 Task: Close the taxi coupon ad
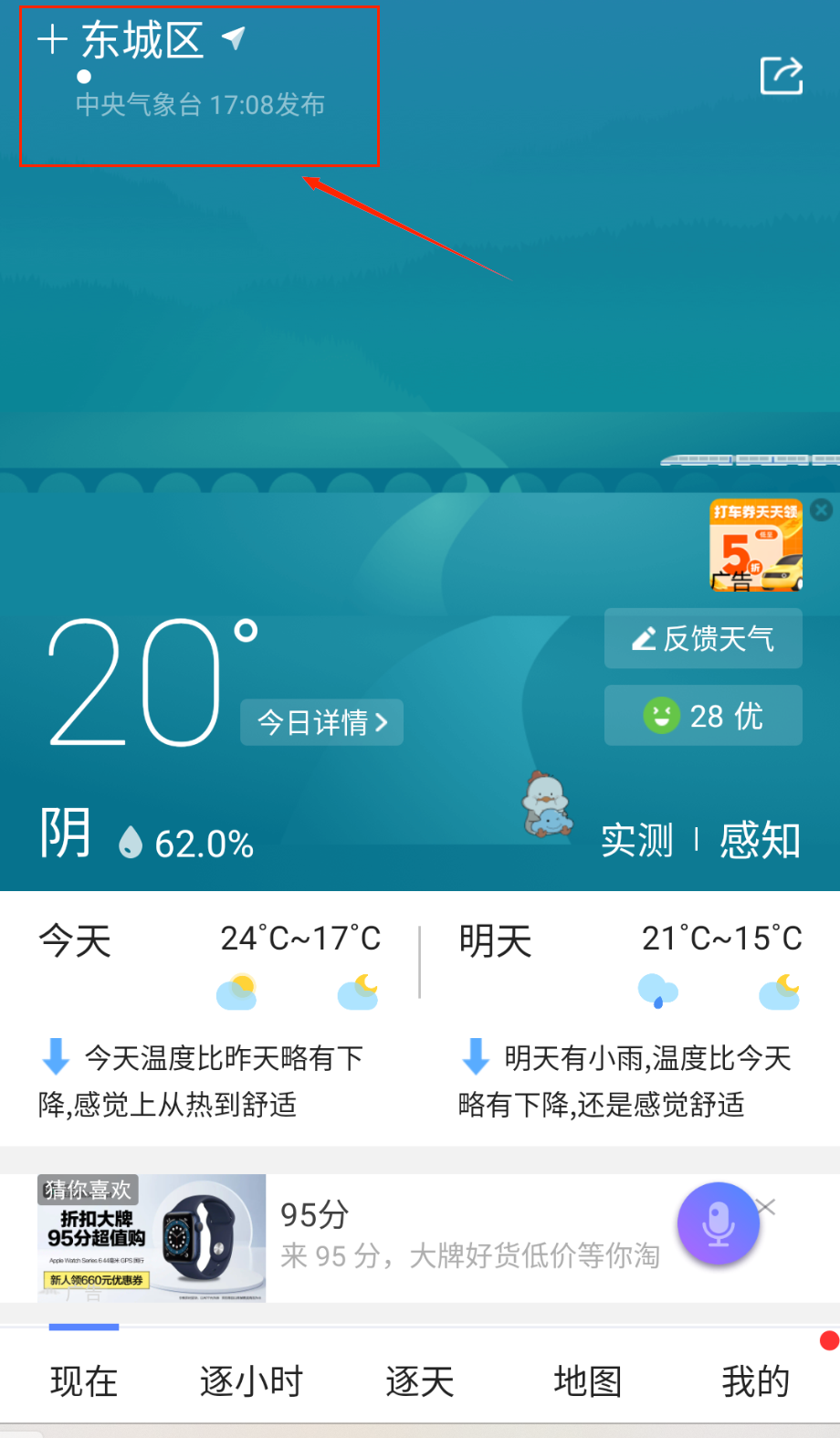[822, 510]
